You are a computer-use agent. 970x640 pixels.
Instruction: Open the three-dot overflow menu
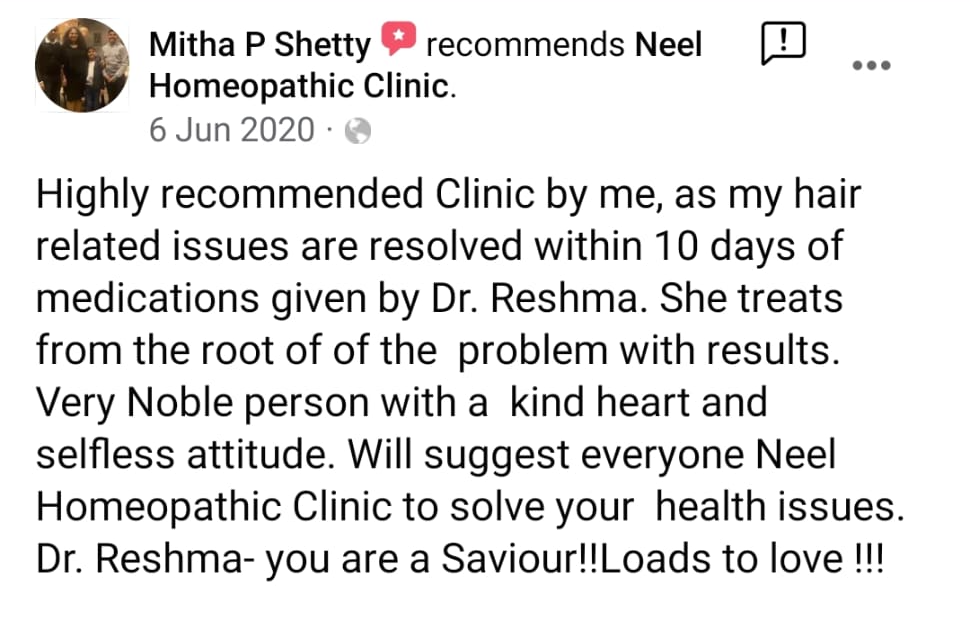tap(870, 66)
